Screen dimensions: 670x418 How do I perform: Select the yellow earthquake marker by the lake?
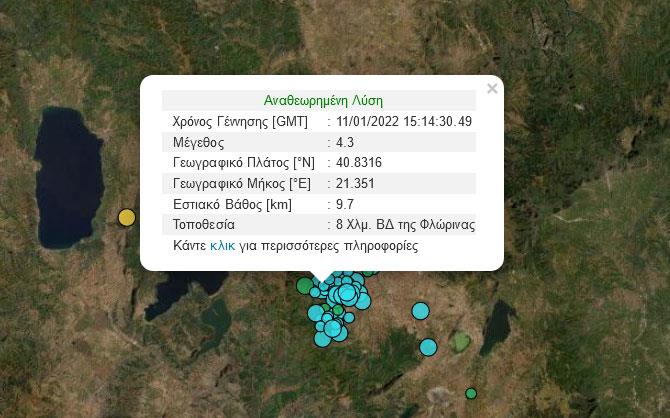click(x=127, y=217)
